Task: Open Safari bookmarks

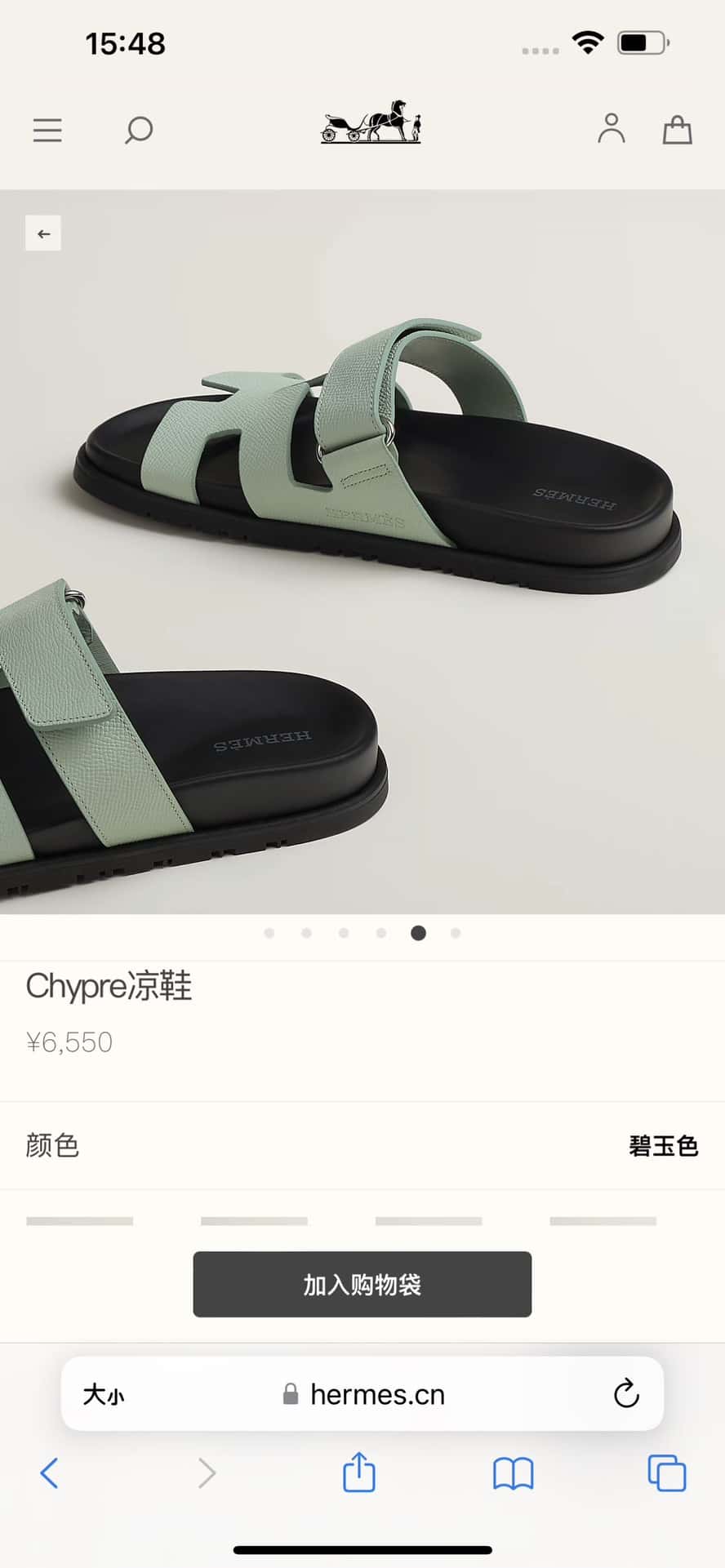Action: pyautogui.click(x=513, y=1473)
